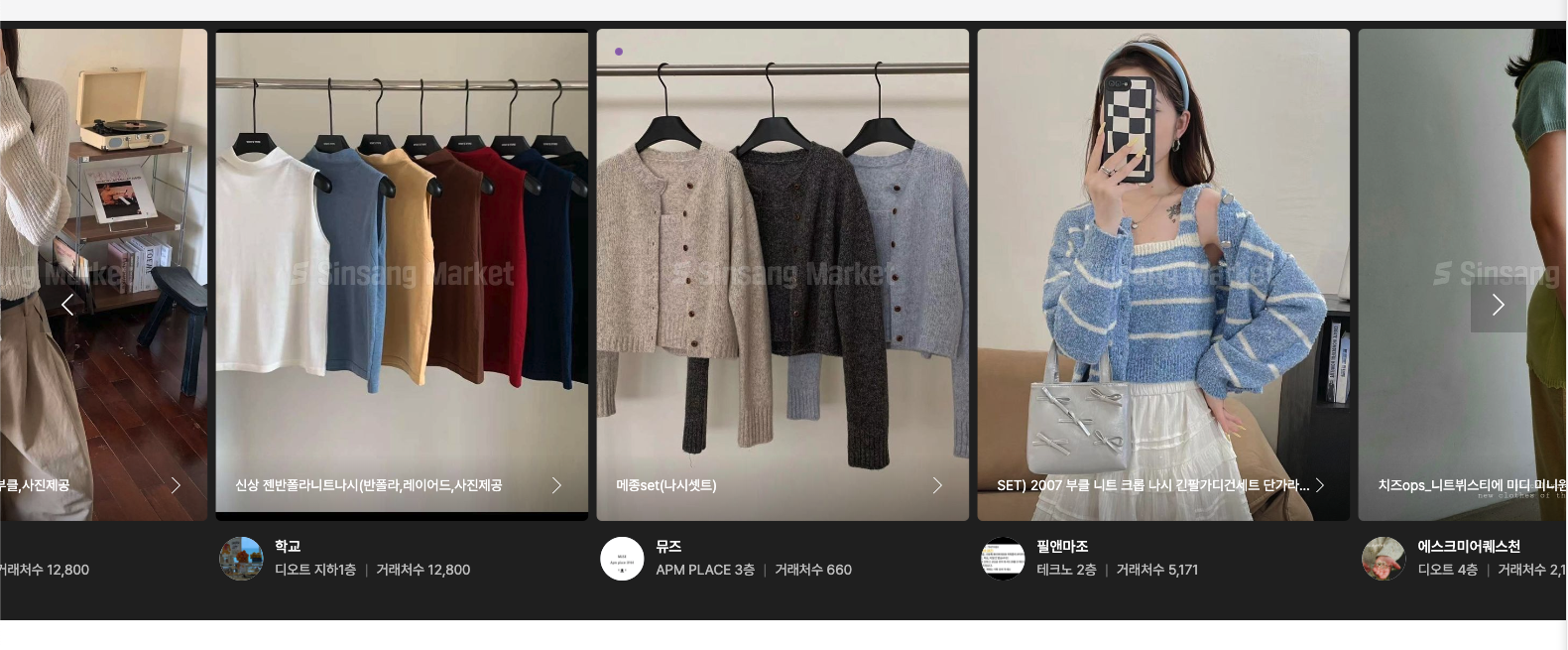Visit the 필앤마조 store profile
Viewport: 1568px width, 650px height.
[x=1062, y=547]
